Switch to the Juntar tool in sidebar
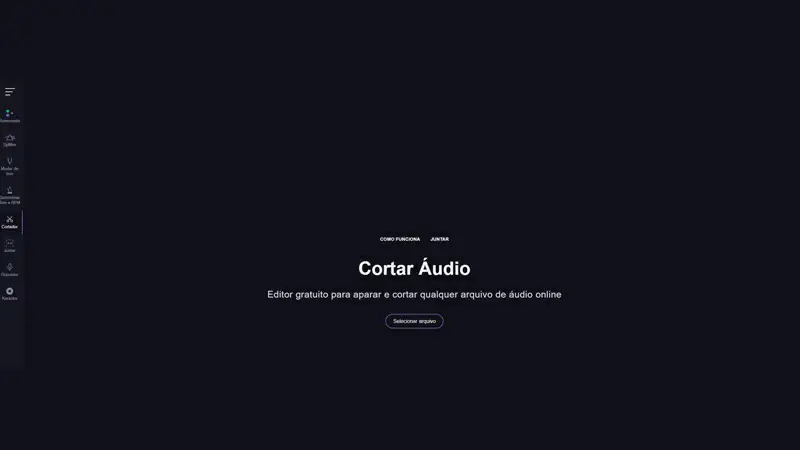 (10, 245)
